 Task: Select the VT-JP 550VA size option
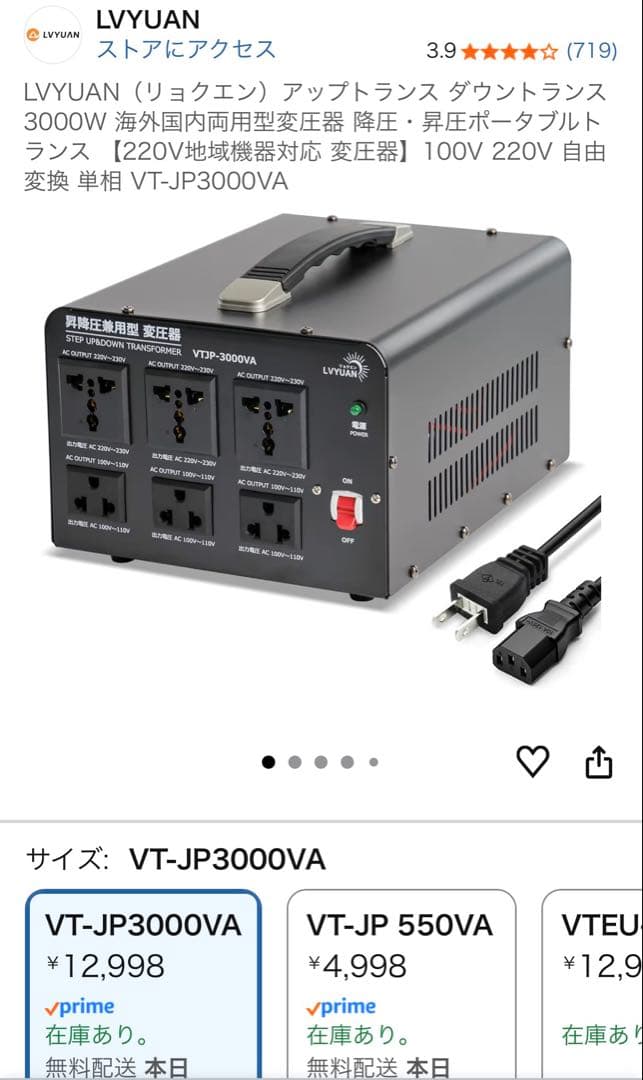pos(401,985)
